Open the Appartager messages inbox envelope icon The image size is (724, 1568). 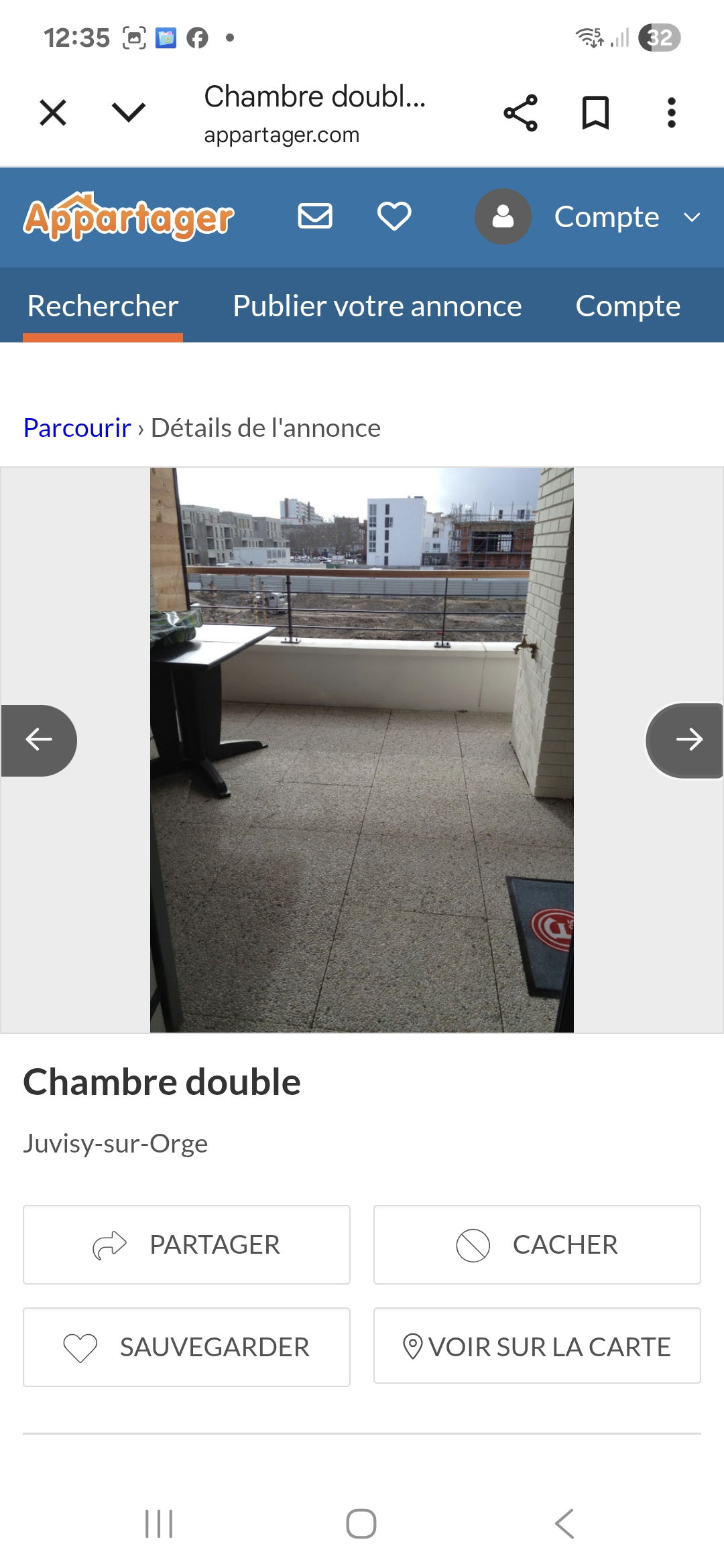[314, 216]
